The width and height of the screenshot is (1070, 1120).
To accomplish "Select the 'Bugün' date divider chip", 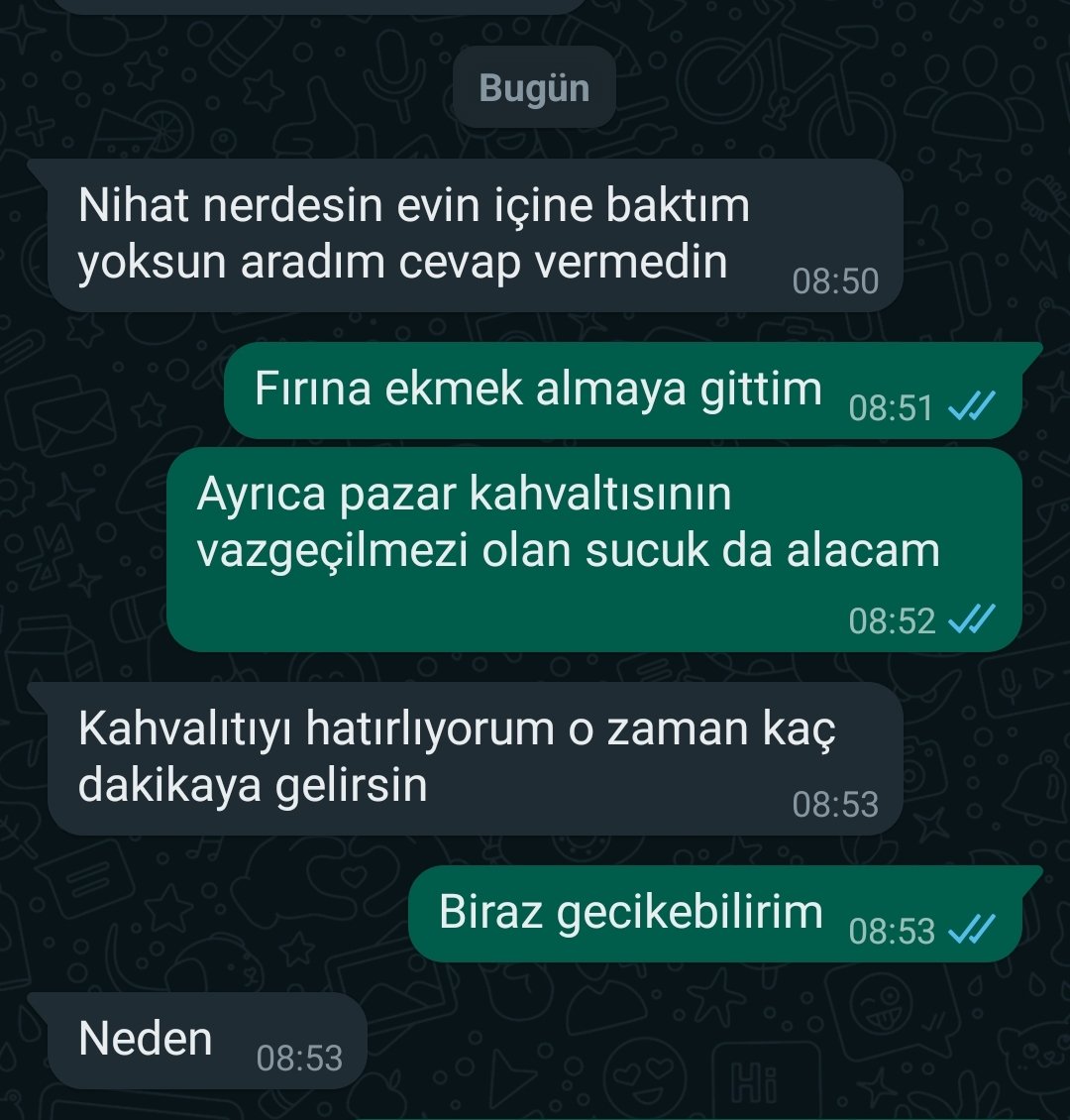I will 532,86.
